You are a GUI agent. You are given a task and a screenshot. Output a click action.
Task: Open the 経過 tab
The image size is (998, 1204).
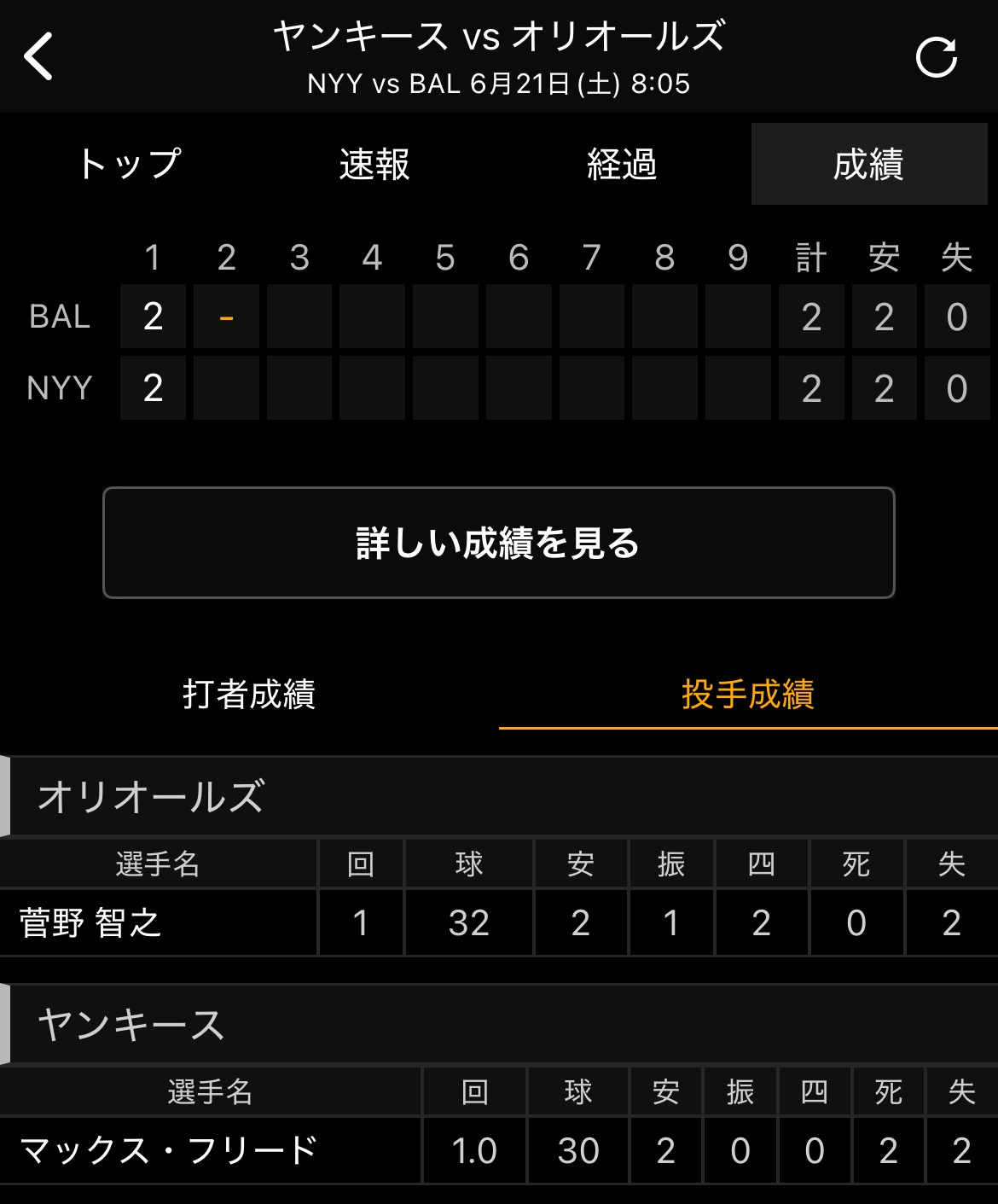click(622, 164)
